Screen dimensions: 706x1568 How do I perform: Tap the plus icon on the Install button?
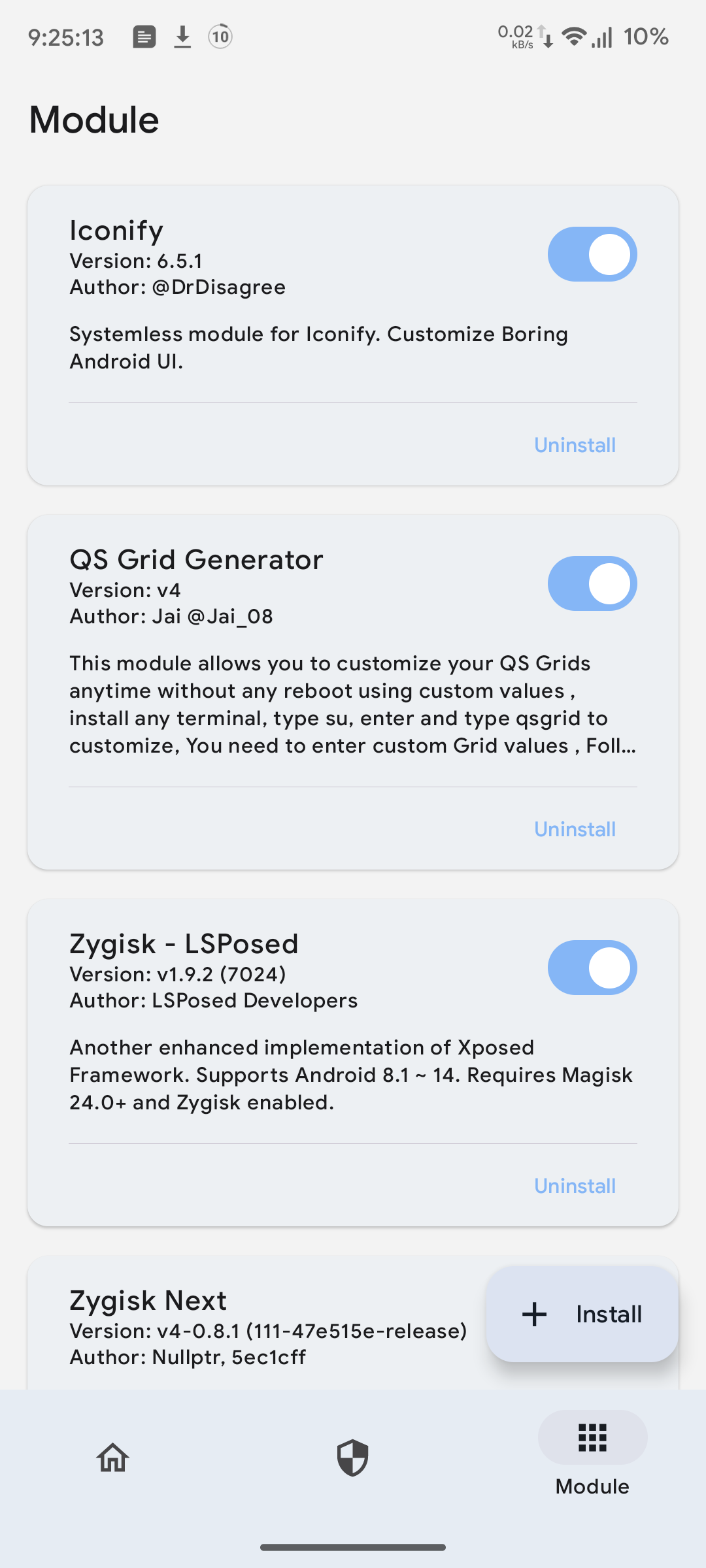(x=534, y=1315)
